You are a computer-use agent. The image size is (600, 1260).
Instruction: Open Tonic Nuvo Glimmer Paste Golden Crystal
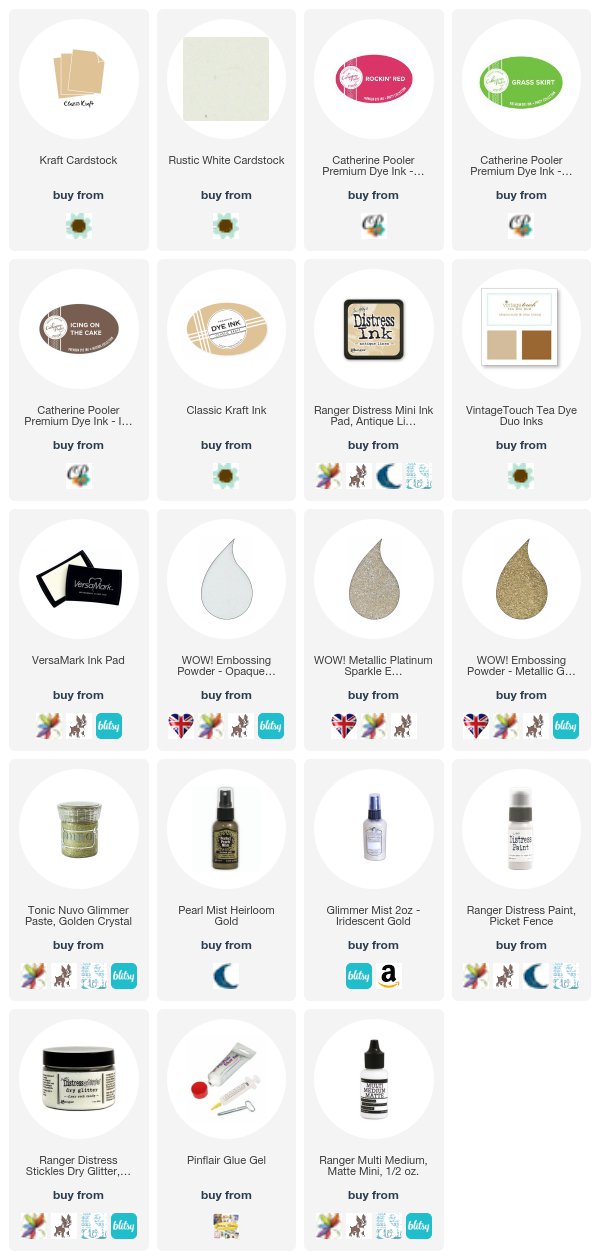click(x=78, y=880)
